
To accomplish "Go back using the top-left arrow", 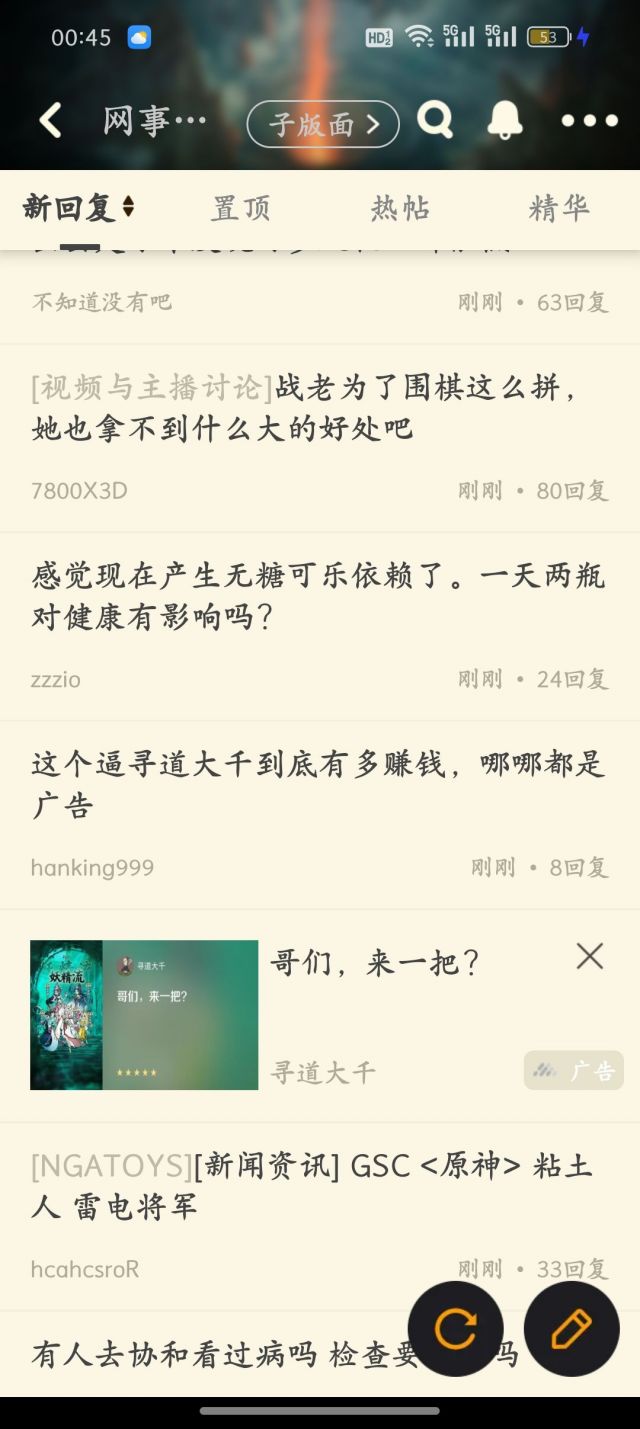I will tap(51, 122).
